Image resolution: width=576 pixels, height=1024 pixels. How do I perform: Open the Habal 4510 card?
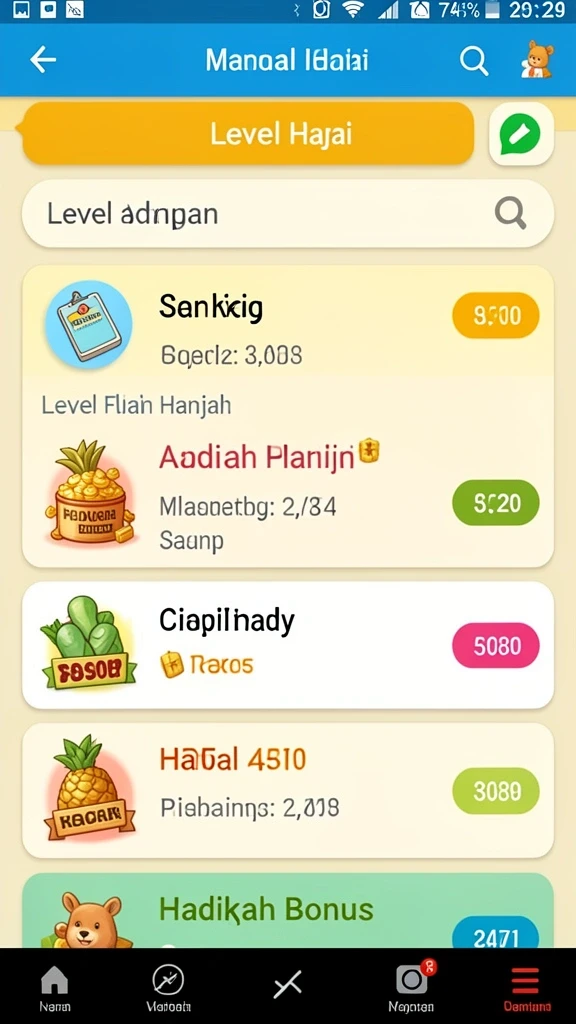pos(288,790)
